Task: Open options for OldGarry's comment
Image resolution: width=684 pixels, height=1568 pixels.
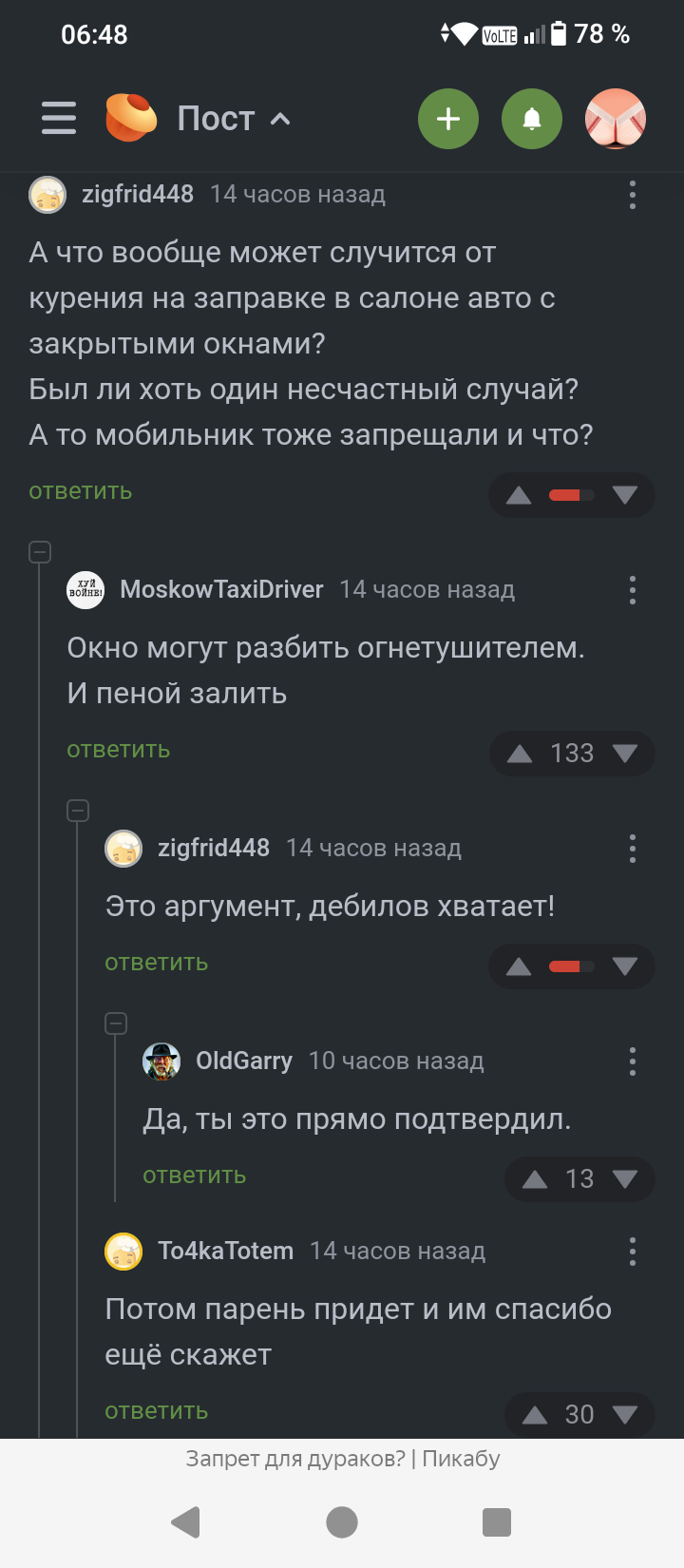Action: click(633, 1061)
